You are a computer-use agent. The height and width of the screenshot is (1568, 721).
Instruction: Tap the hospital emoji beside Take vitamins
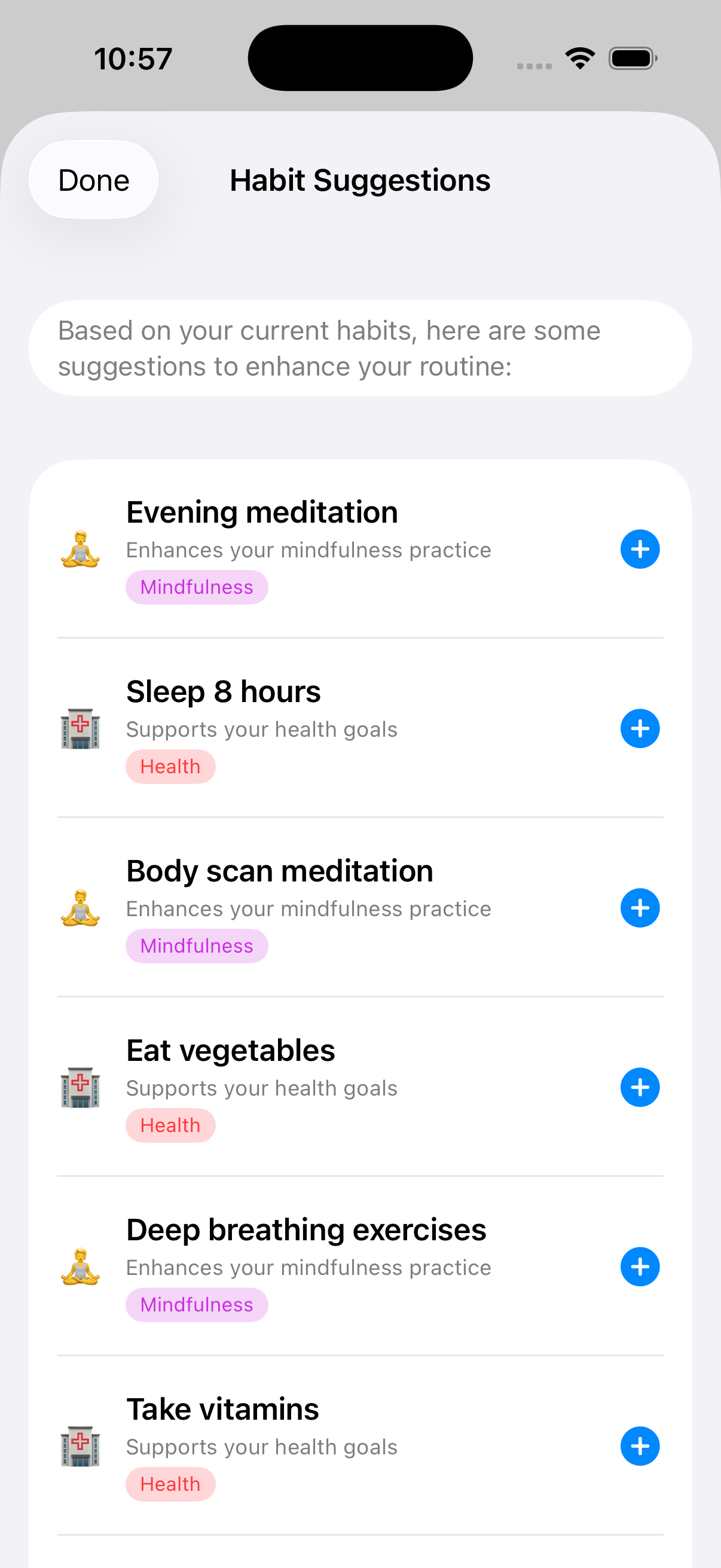pos(80,1446)
